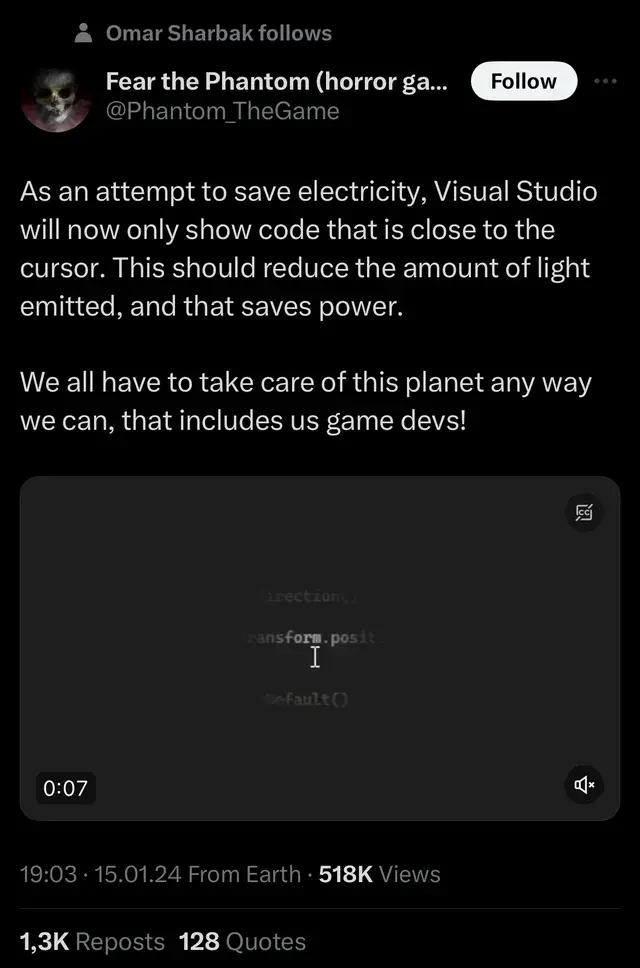This screenshot has width=640, height=968.
Task: Open the @Phantom_TheGame handle
Action: tap(222, 111)
